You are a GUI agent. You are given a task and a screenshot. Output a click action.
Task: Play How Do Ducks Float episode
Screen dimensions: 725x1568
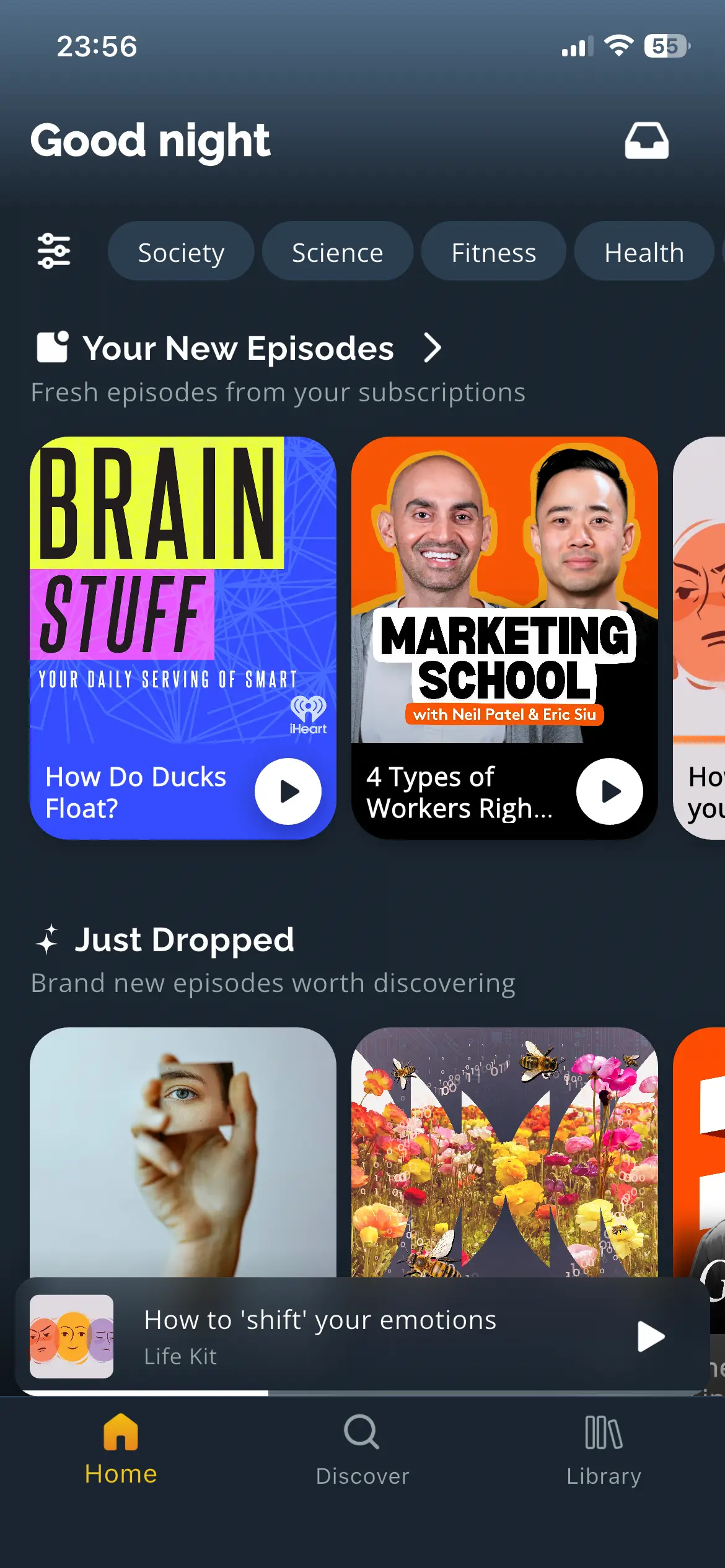288,791
